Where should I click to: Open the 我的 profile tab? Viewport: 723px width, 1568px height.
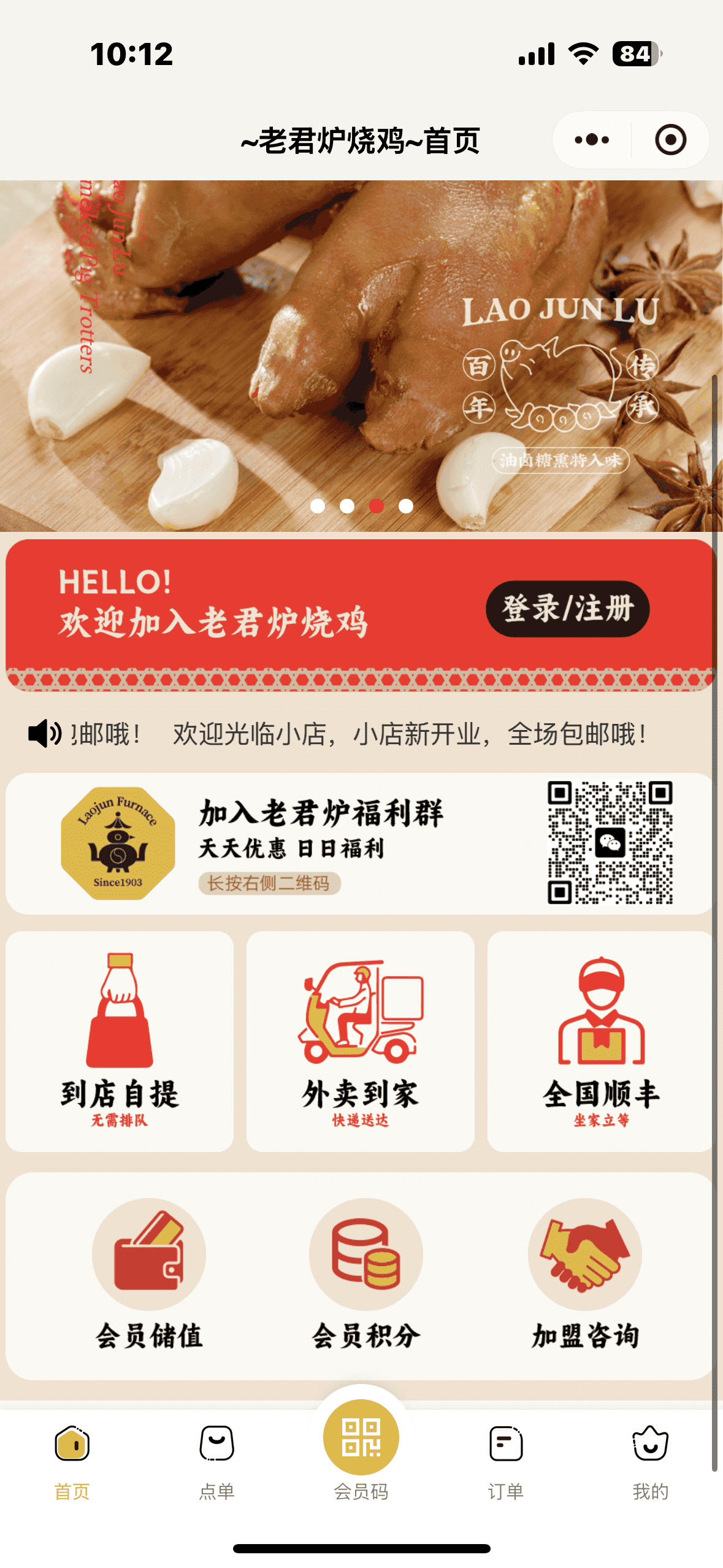[x=650, y=1461]
